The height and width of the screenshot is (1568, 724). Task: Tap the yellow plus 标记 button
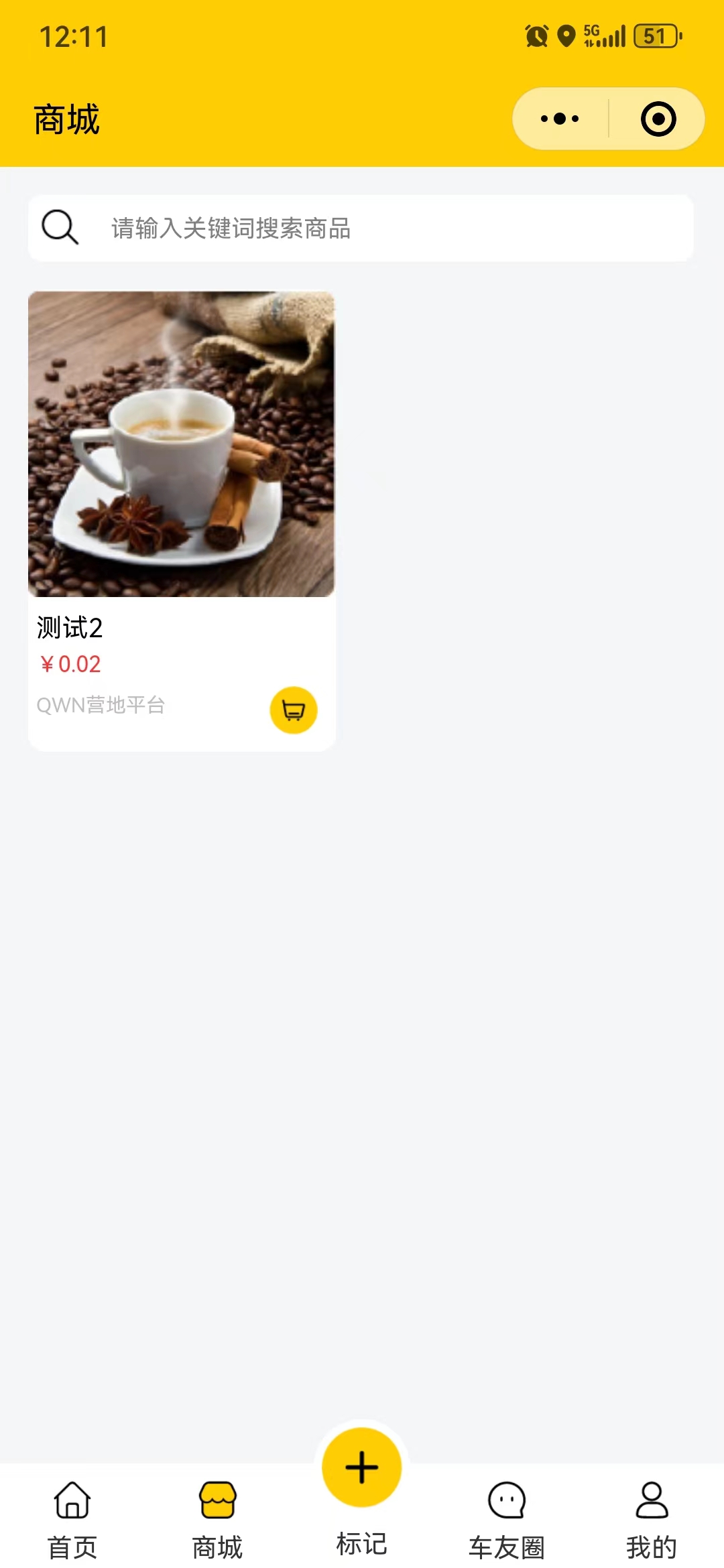click(x=362, y=1467)
